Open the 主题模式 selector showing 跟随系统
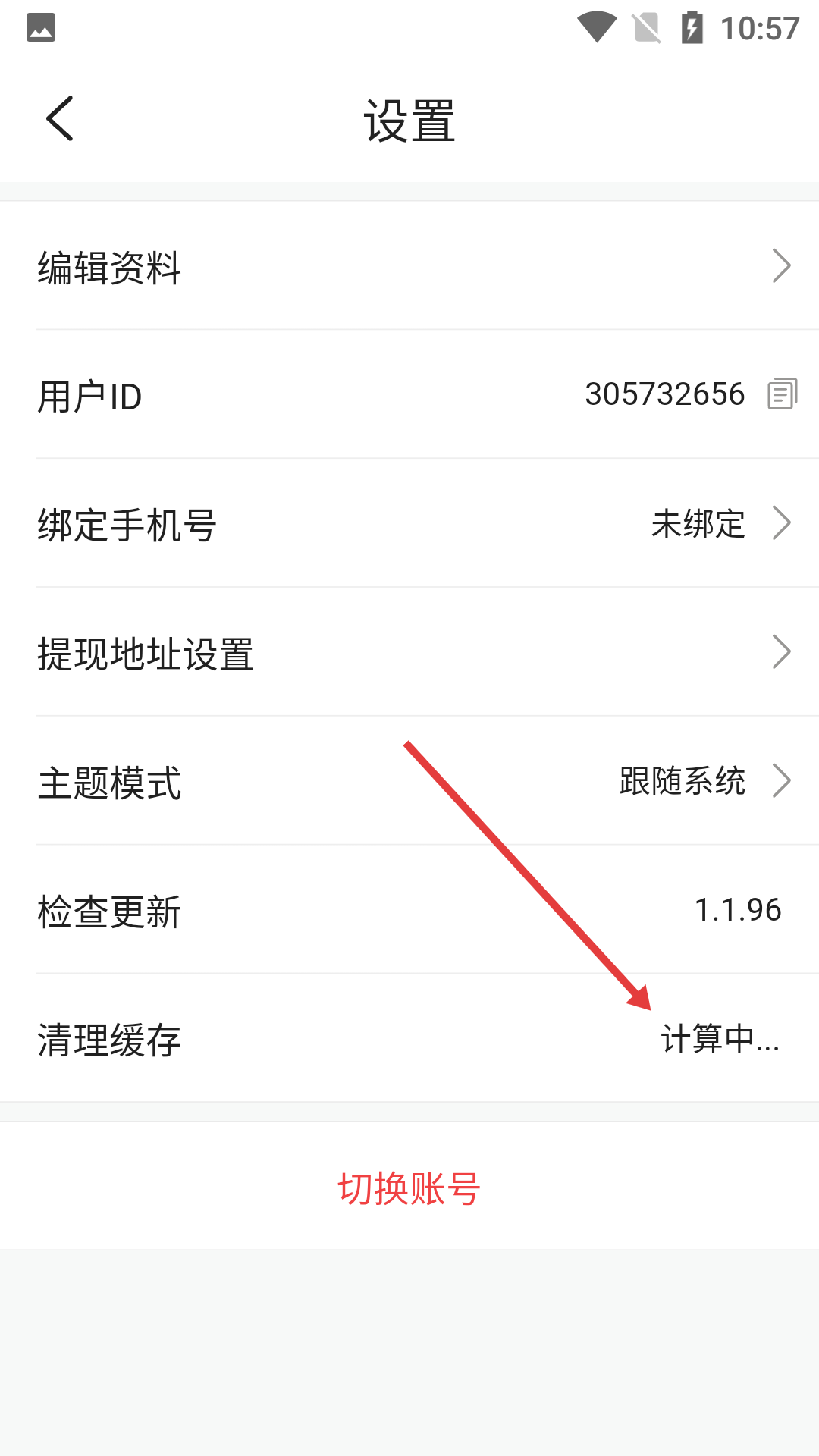The width and height of the screenshot is (819, 1456). (x=681, y=781)
